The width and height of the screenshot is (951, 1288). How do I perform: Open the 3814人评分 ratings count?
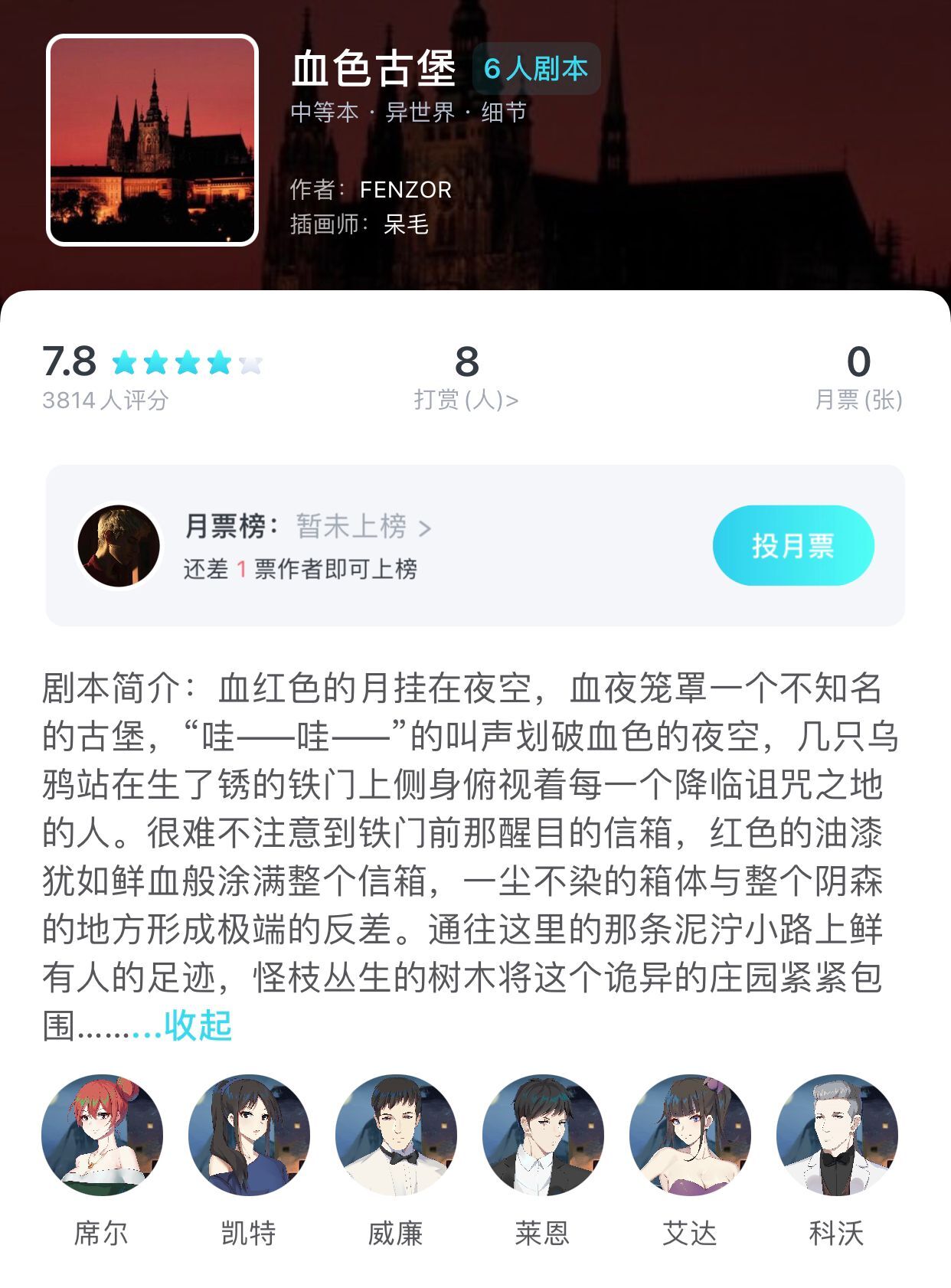107,398
